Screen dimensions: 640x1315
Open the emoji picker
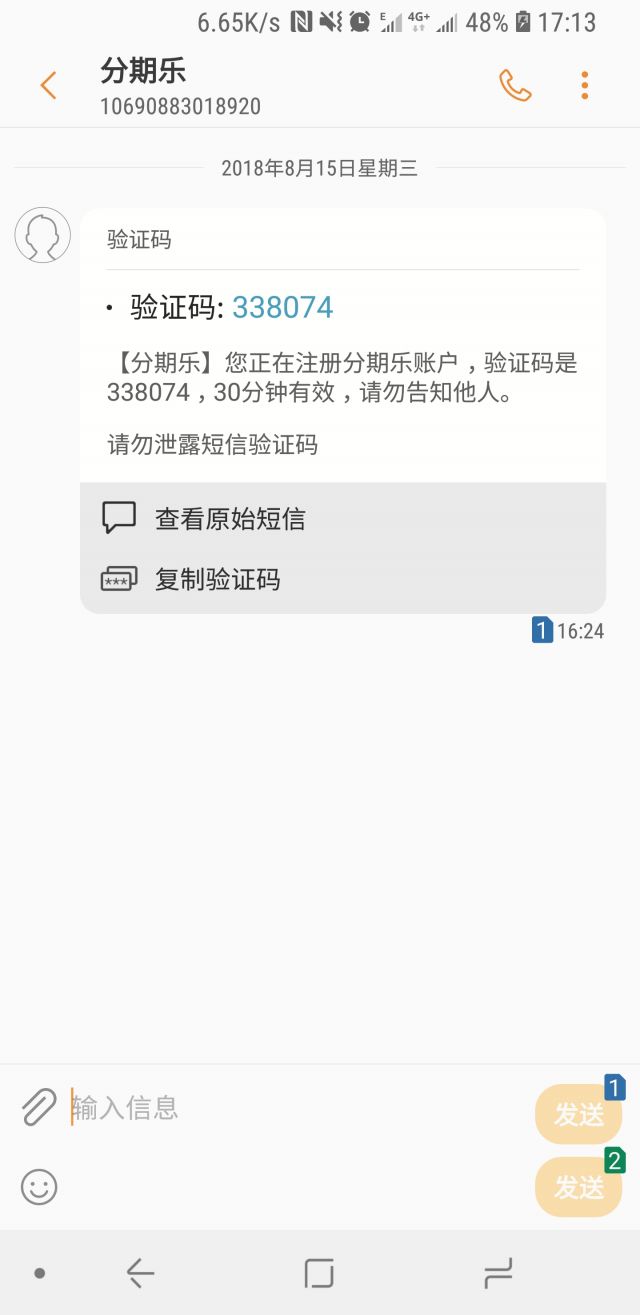[x=39, y=1187]
